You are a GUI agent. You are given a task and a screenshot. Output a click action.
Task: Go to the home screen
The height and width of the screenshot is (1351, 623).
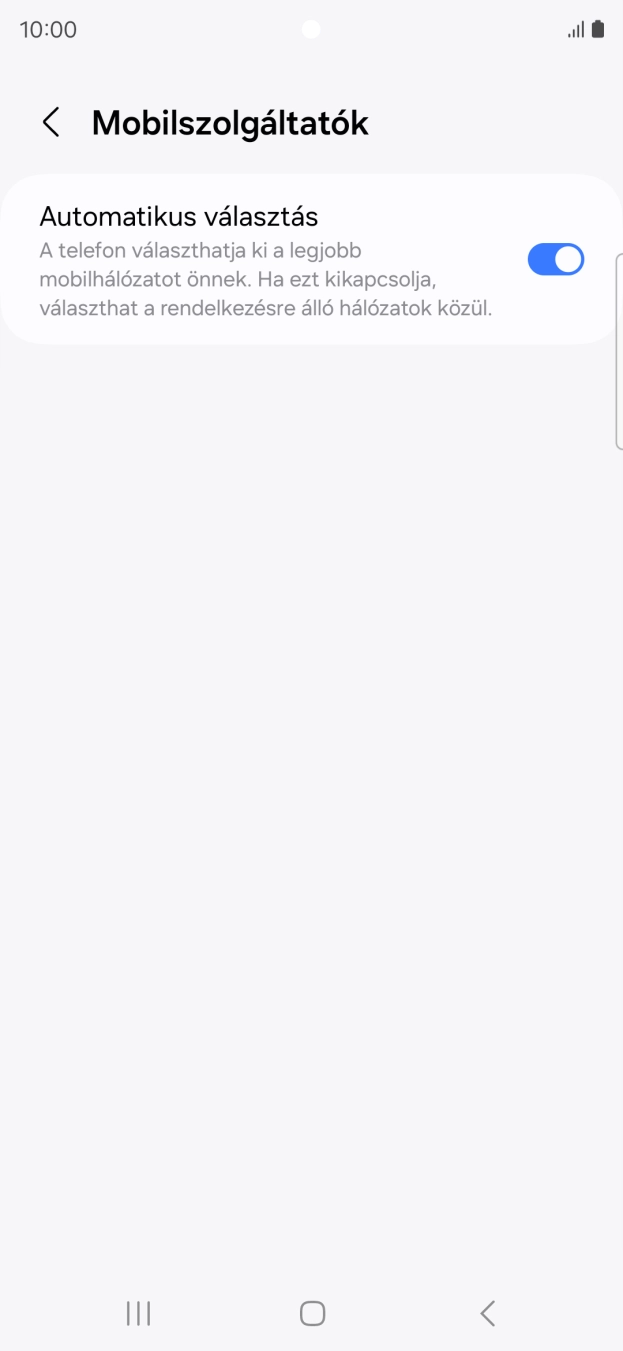pos(312,1313)
